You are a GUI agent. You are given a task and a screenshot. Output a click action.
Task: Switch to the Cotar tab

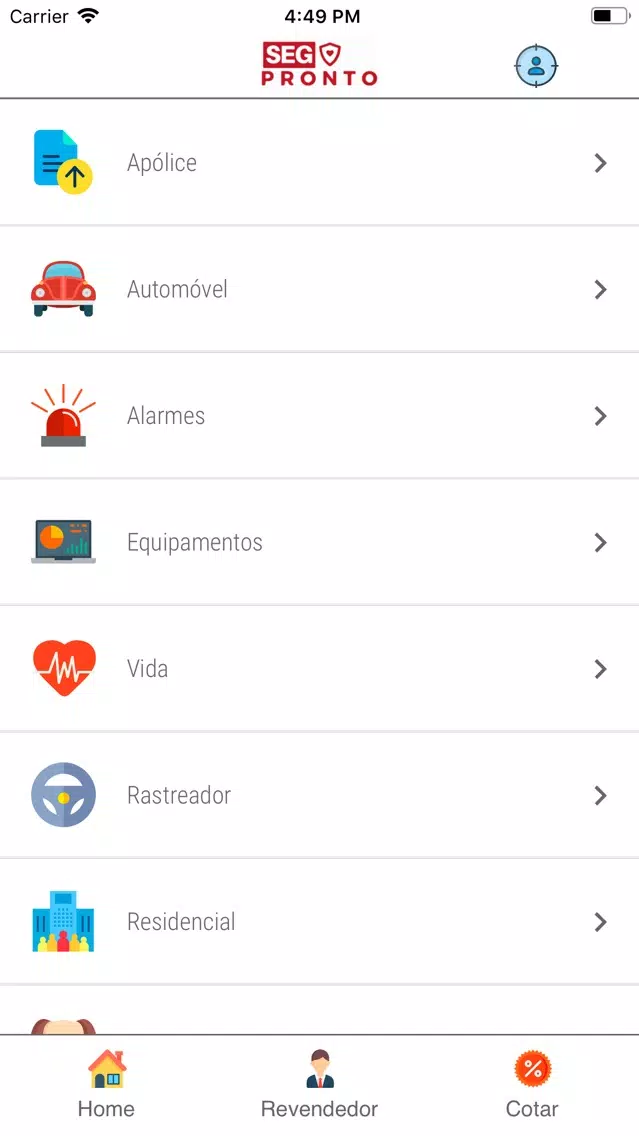[532, 1085]
